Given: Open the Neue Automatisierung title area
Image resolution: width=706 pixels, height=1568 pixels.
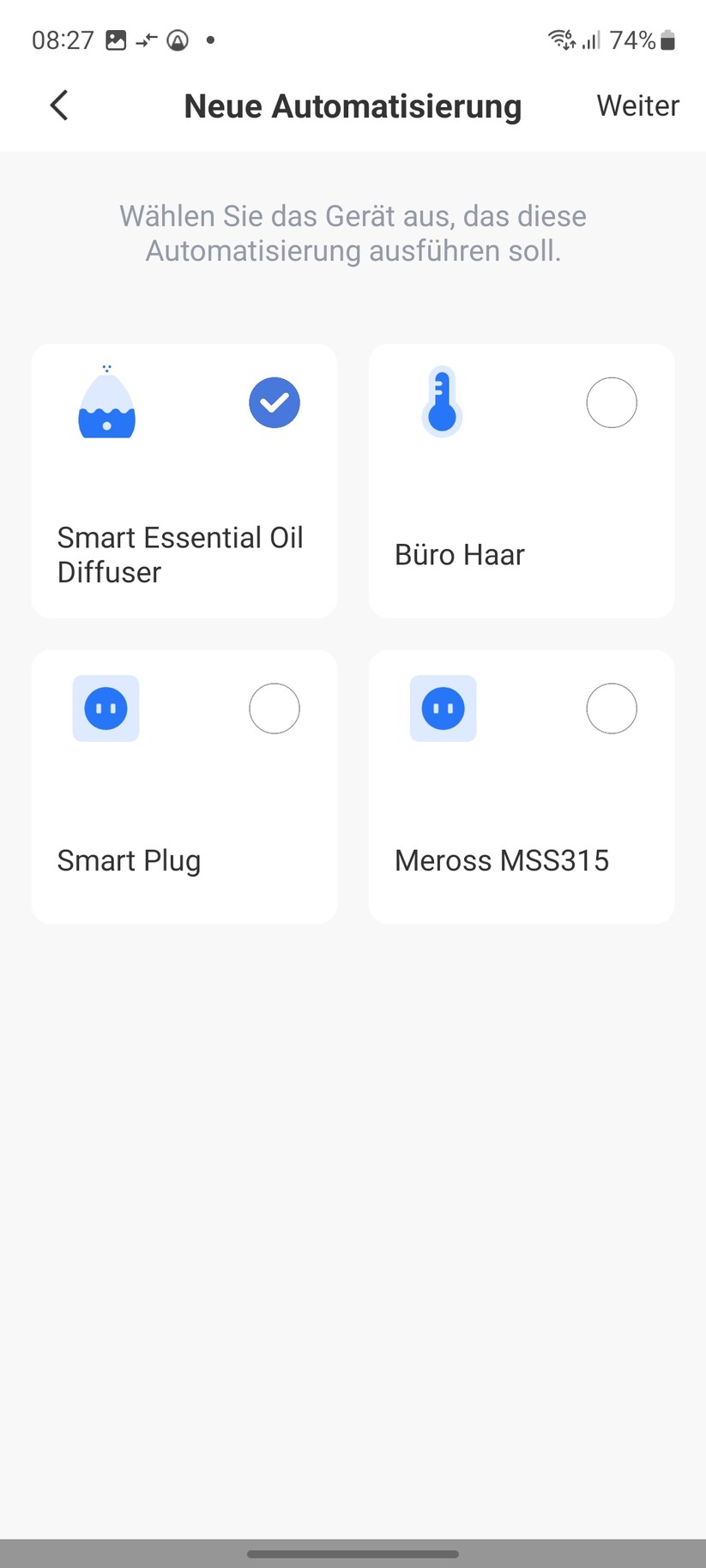Looking at the screenshot, I should (353, 105).
